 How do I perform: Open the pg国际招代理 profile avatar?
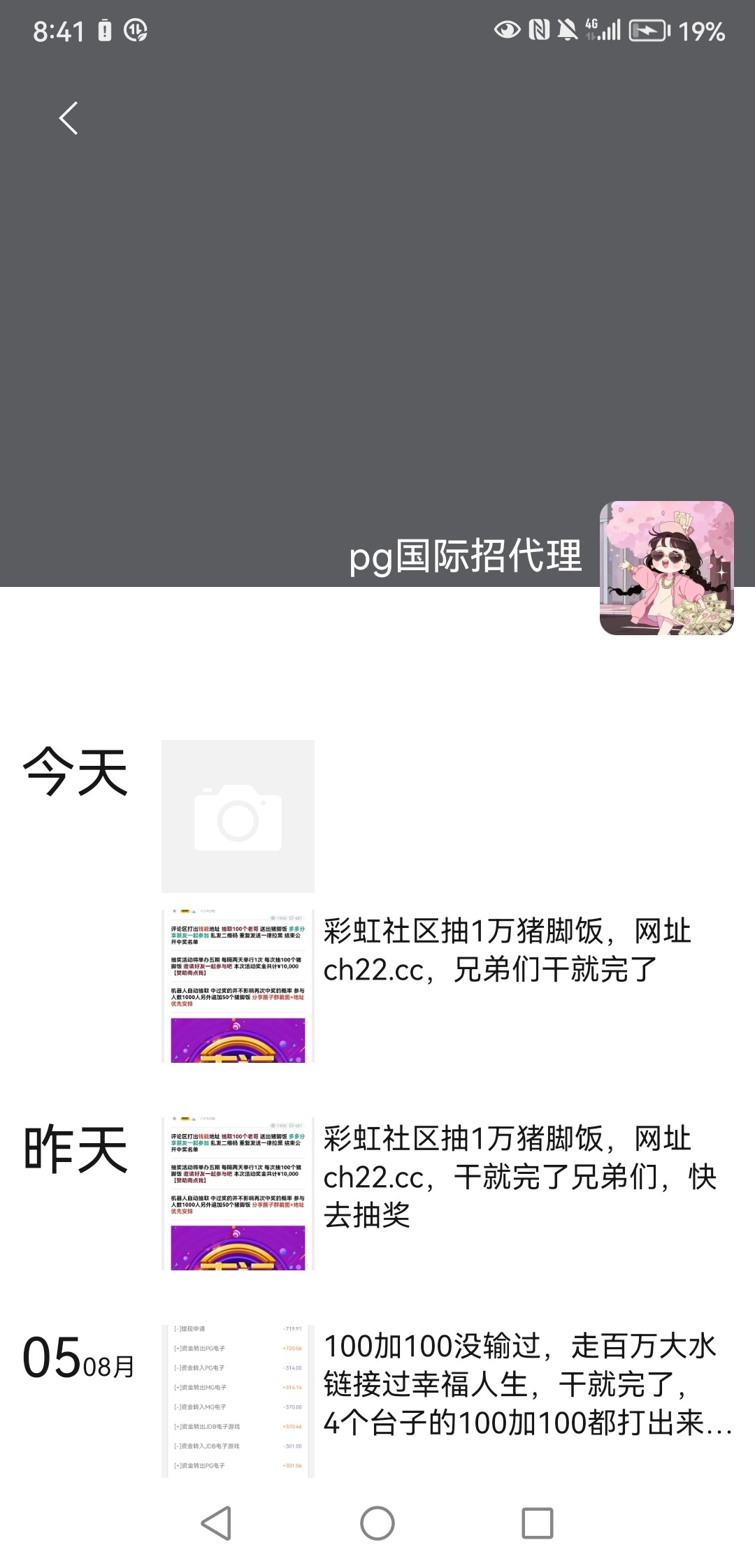pyautogui.click(x=666, y=568)
